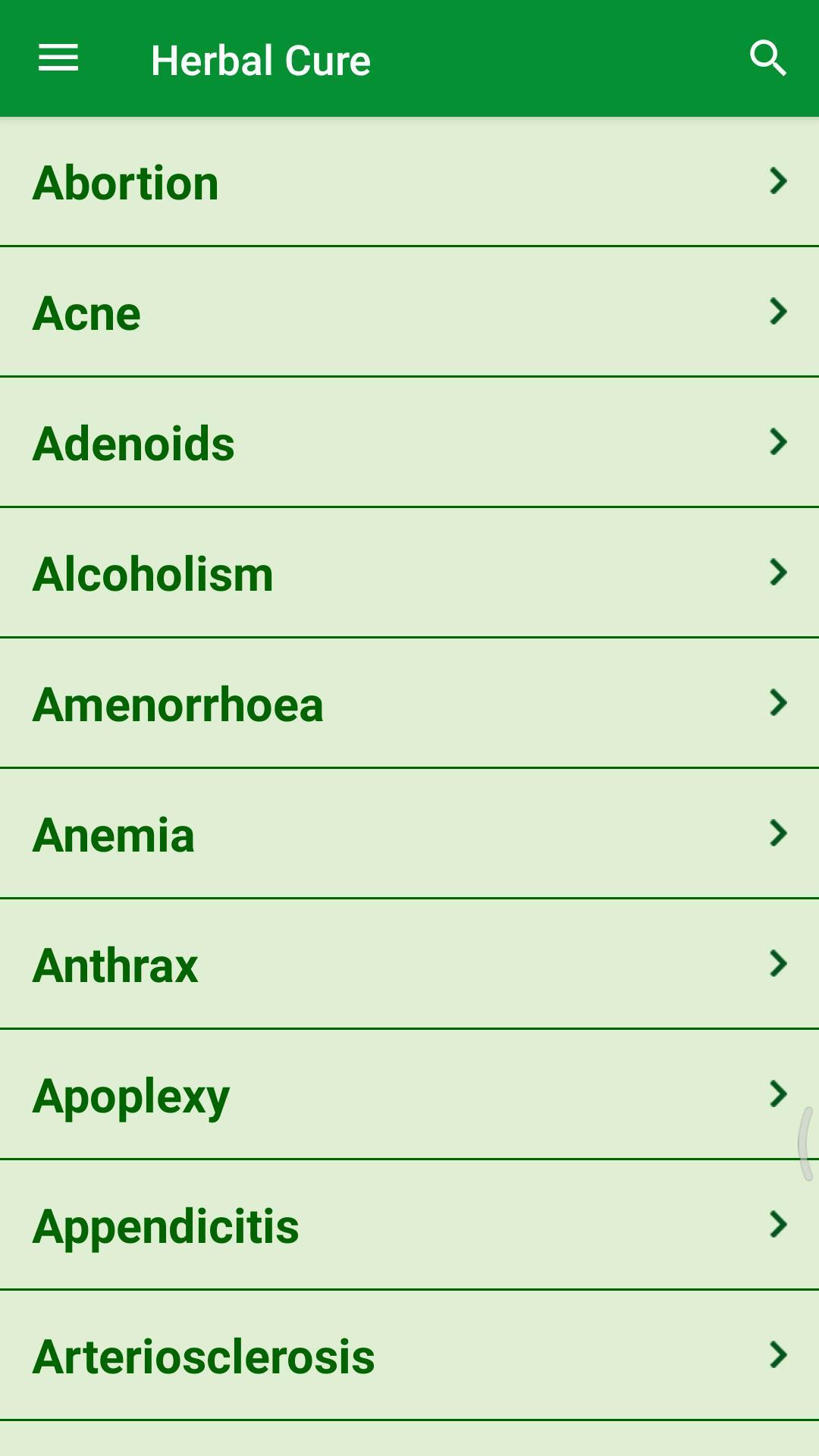Open the hamburger drawer menu
The width and height of the screenshot is (819, 1456).
[x=58, y=58]
